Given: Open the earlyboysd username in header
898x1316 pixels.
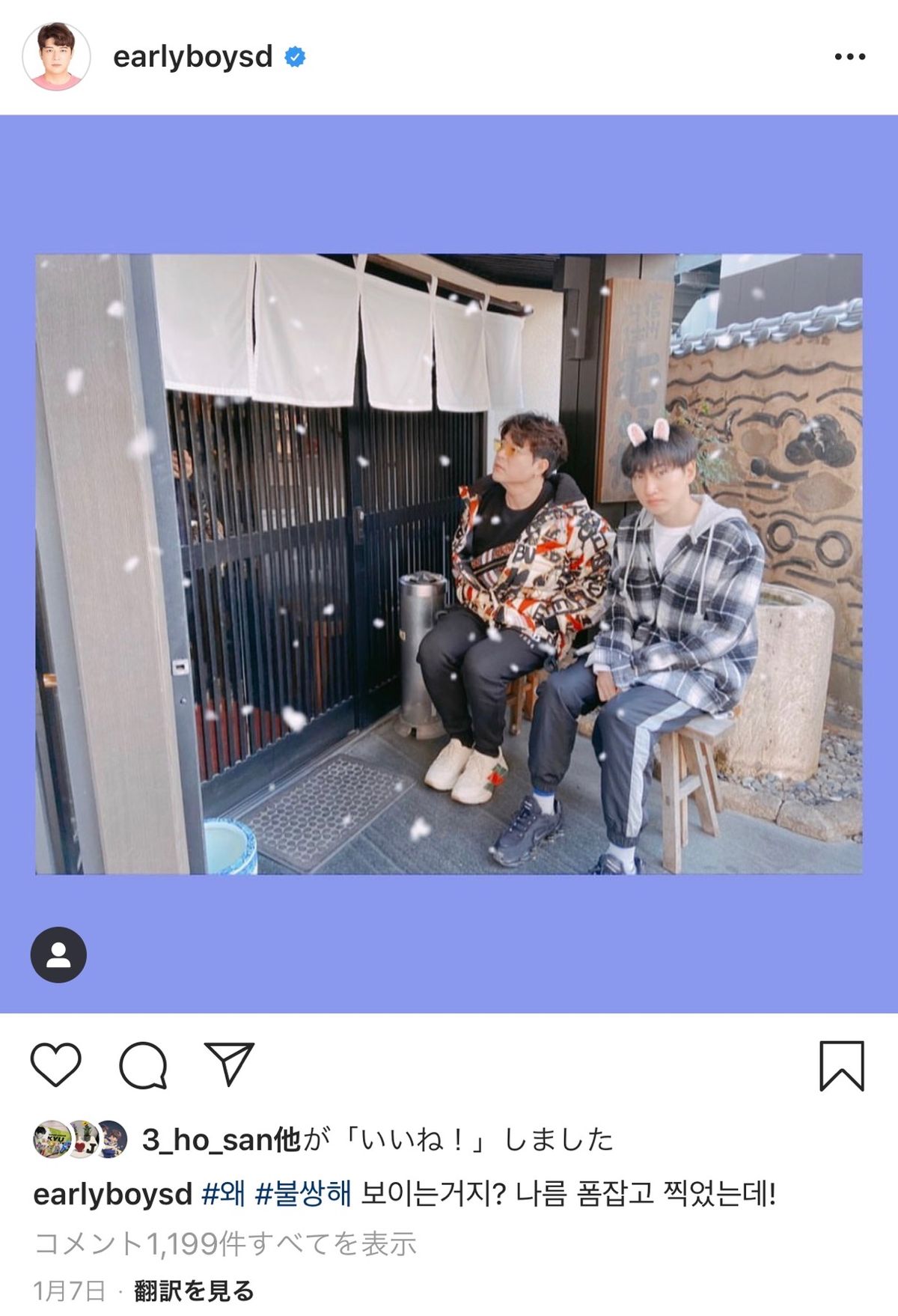Looking at the screenshot, I should pos(192,57).
